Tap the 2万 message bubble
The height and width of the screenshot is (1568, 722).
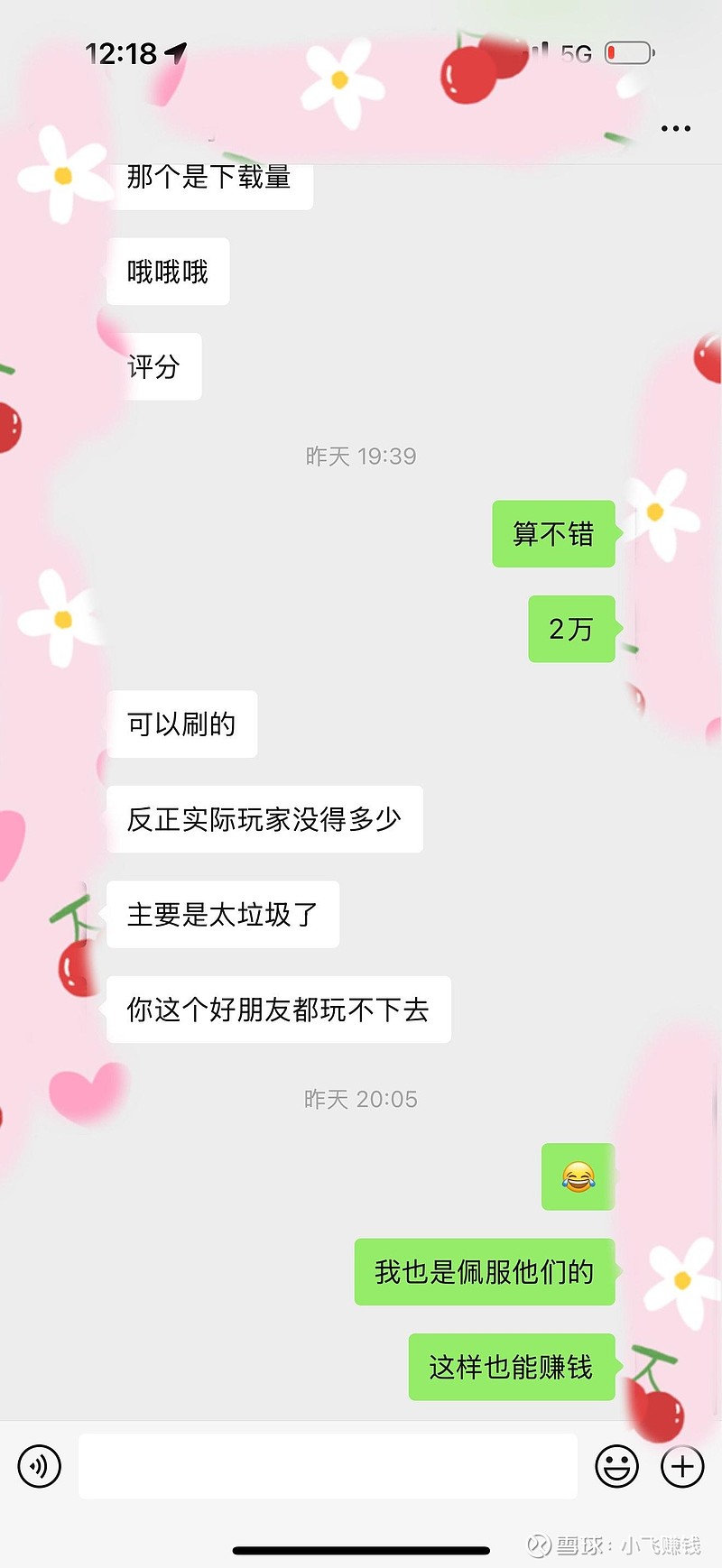(570, 630)
